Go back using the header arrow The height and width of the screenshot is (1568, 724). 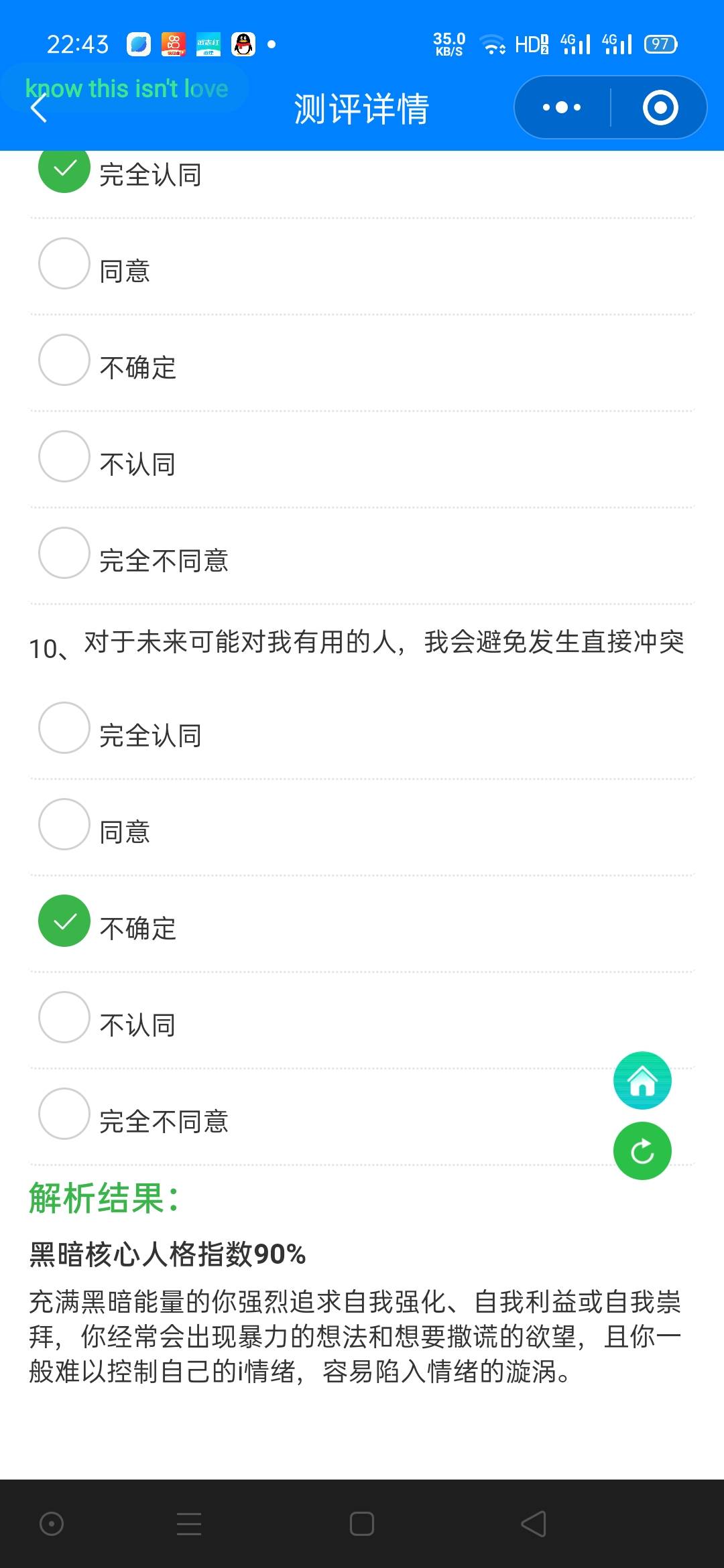(39, 107)
